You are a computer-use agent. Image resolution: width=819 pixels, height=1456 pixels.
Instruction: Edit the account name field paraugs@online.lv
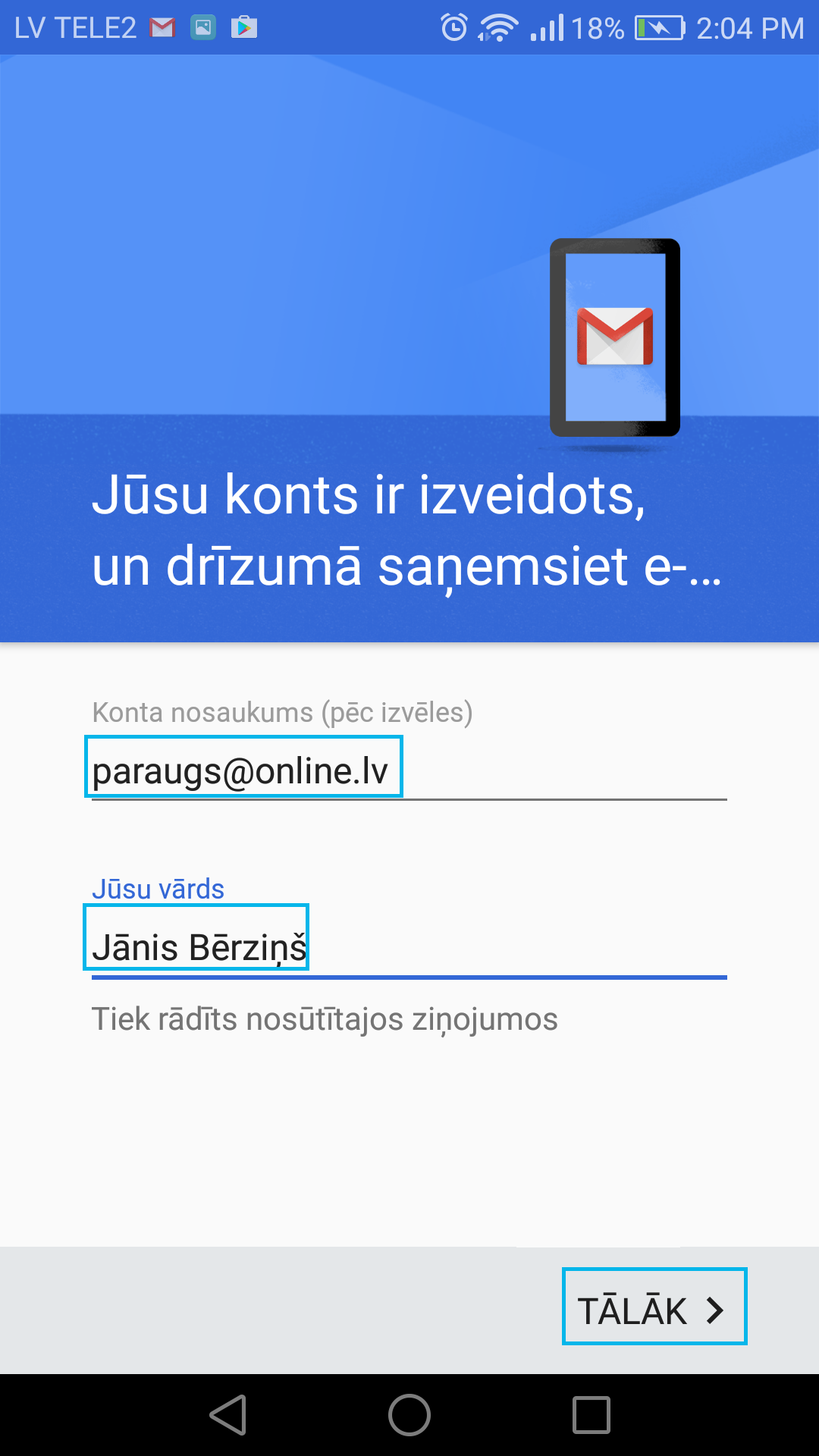coord(409,770)
